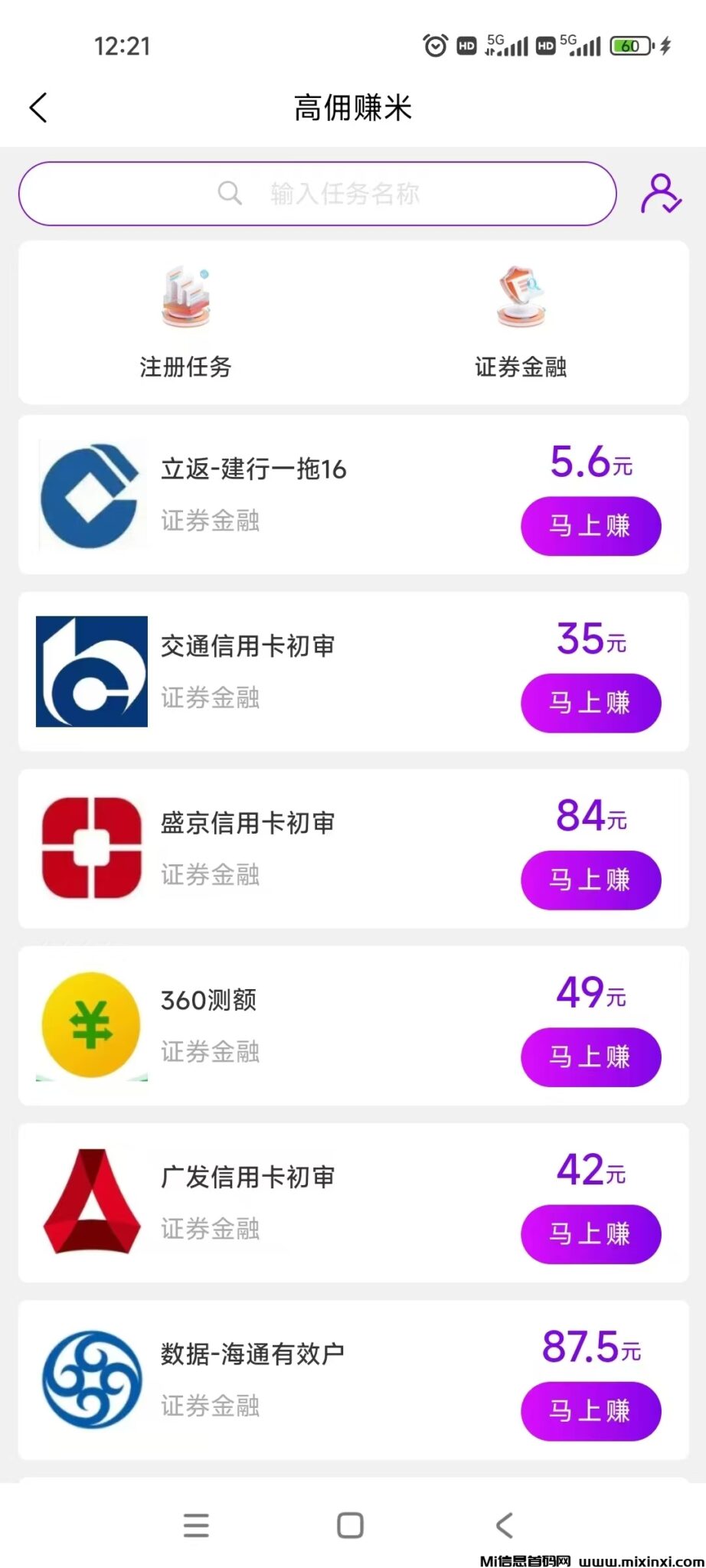Open recent apps from navigation bar
This screenshot has height=1568, width=706.
pos(196,1525)
